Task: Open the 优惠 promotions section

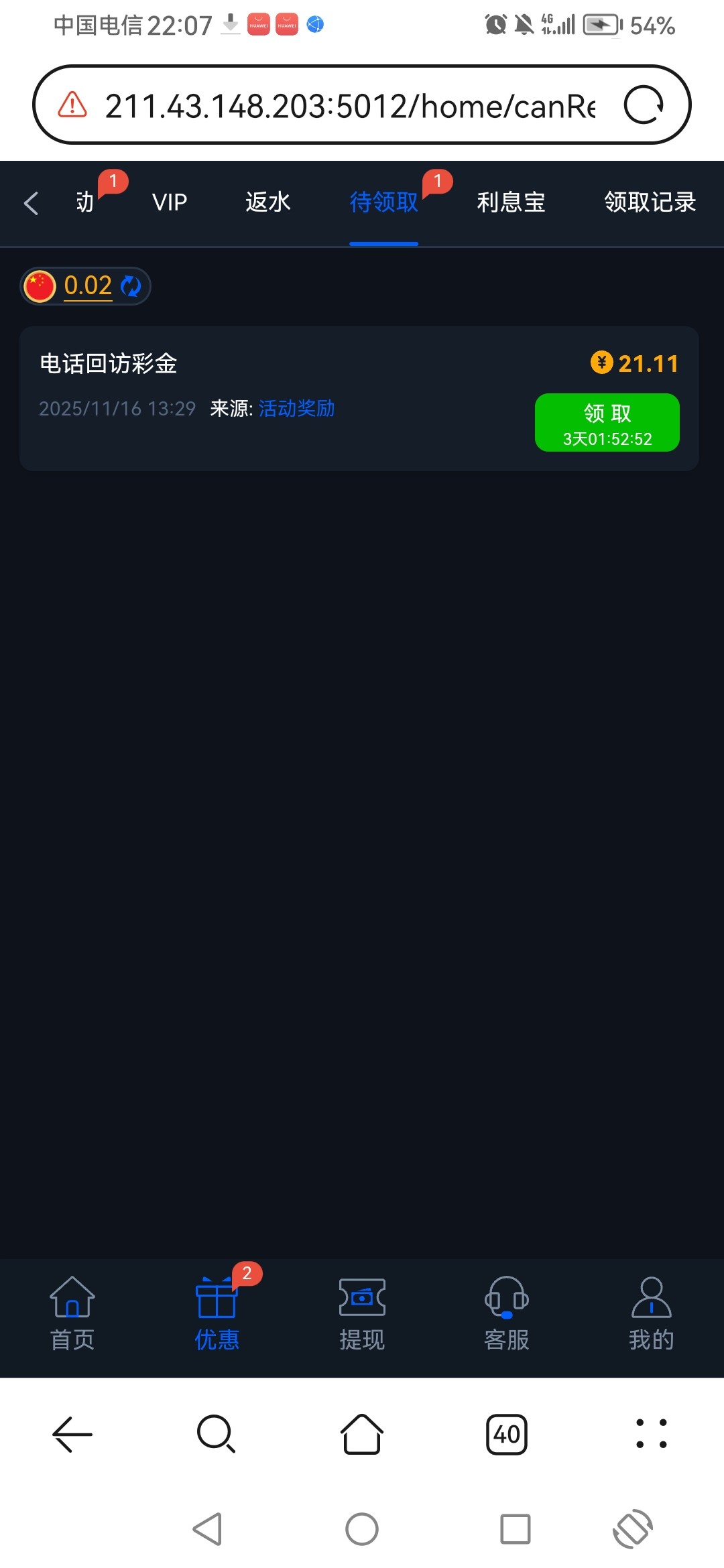Action: click(217, 1314)
